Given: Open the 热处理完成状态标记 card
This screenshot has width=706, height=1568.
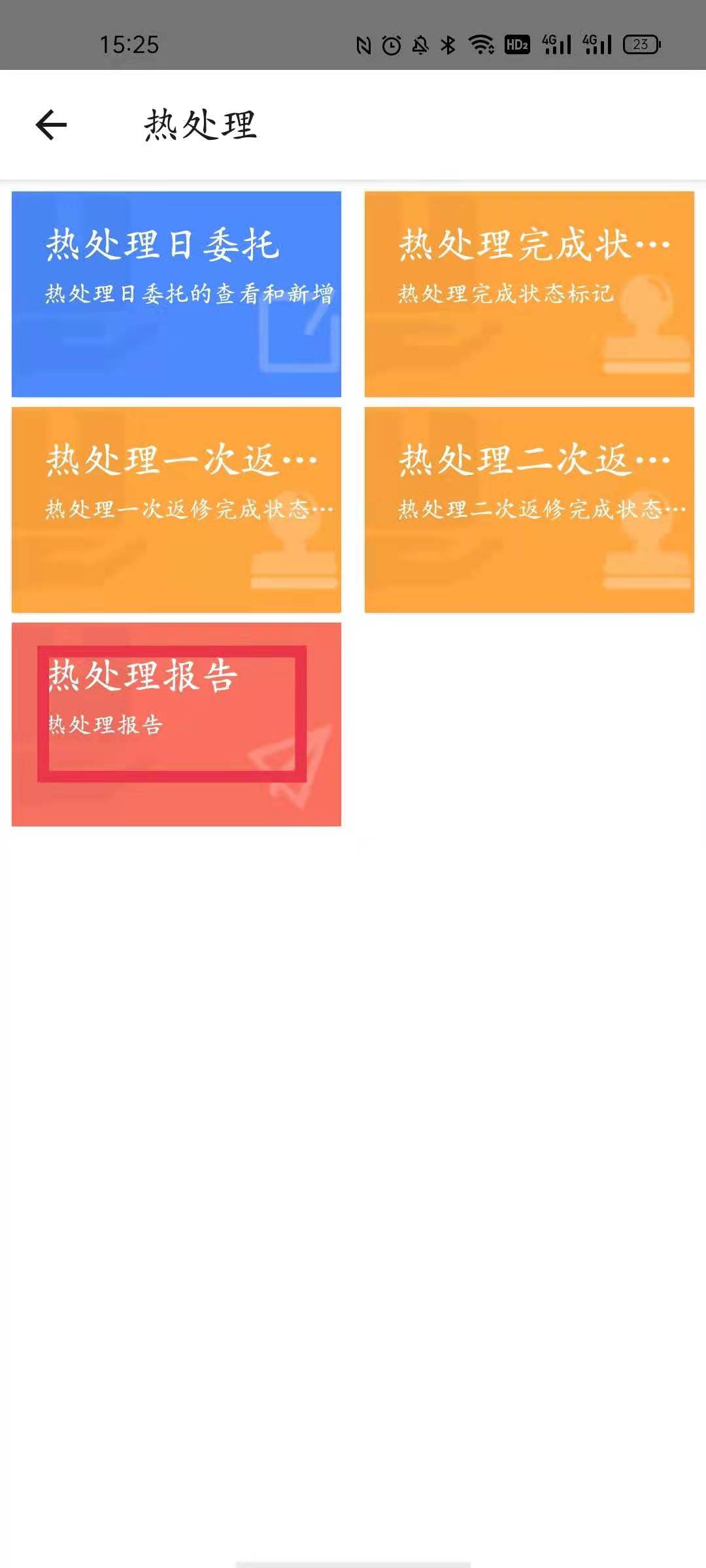Looking at the screenshot, I should click(x=529, y=294).
